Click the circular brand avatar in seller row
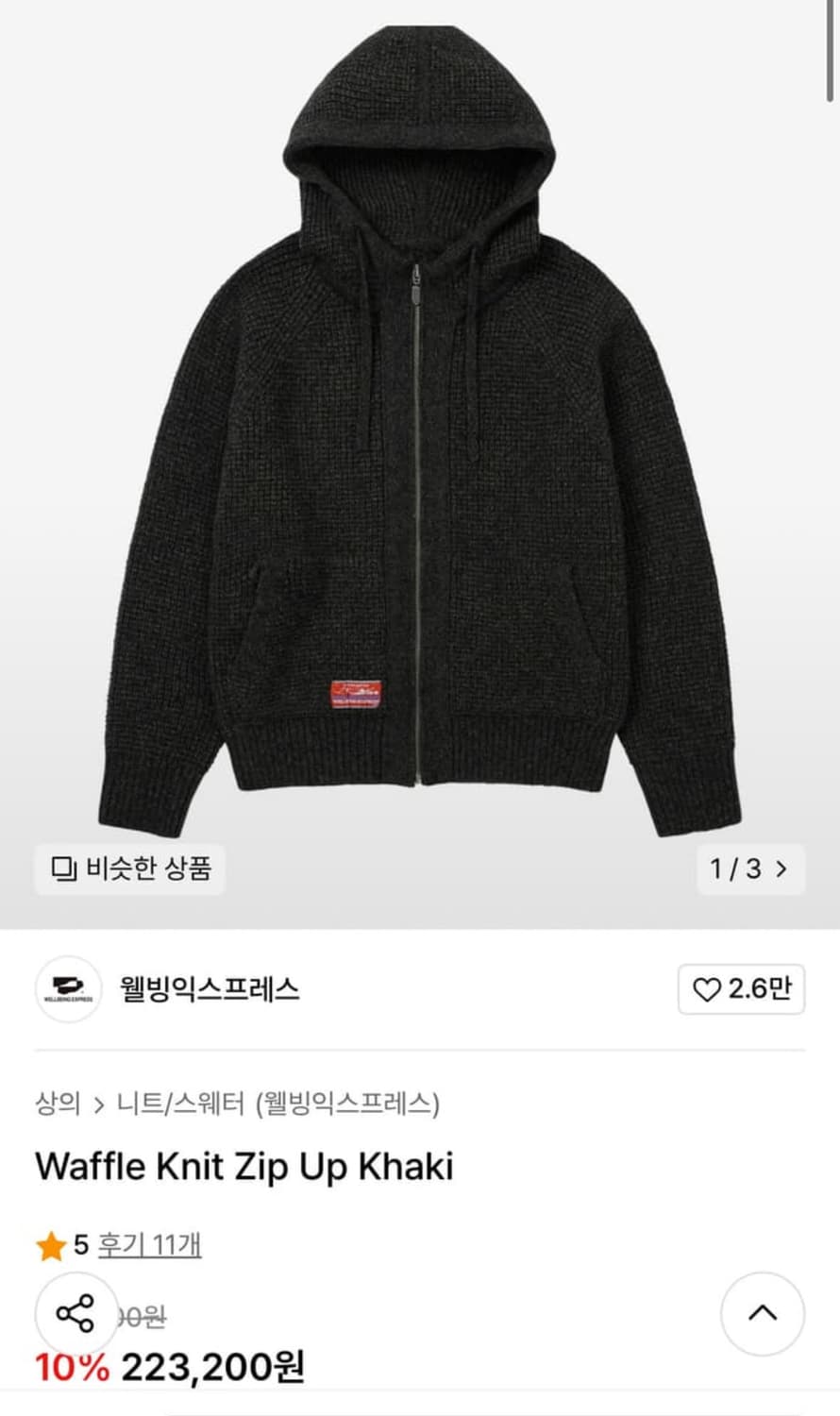Image resolution: width=840 pixels, height=1416 pixels. click(x=67, y=988)
